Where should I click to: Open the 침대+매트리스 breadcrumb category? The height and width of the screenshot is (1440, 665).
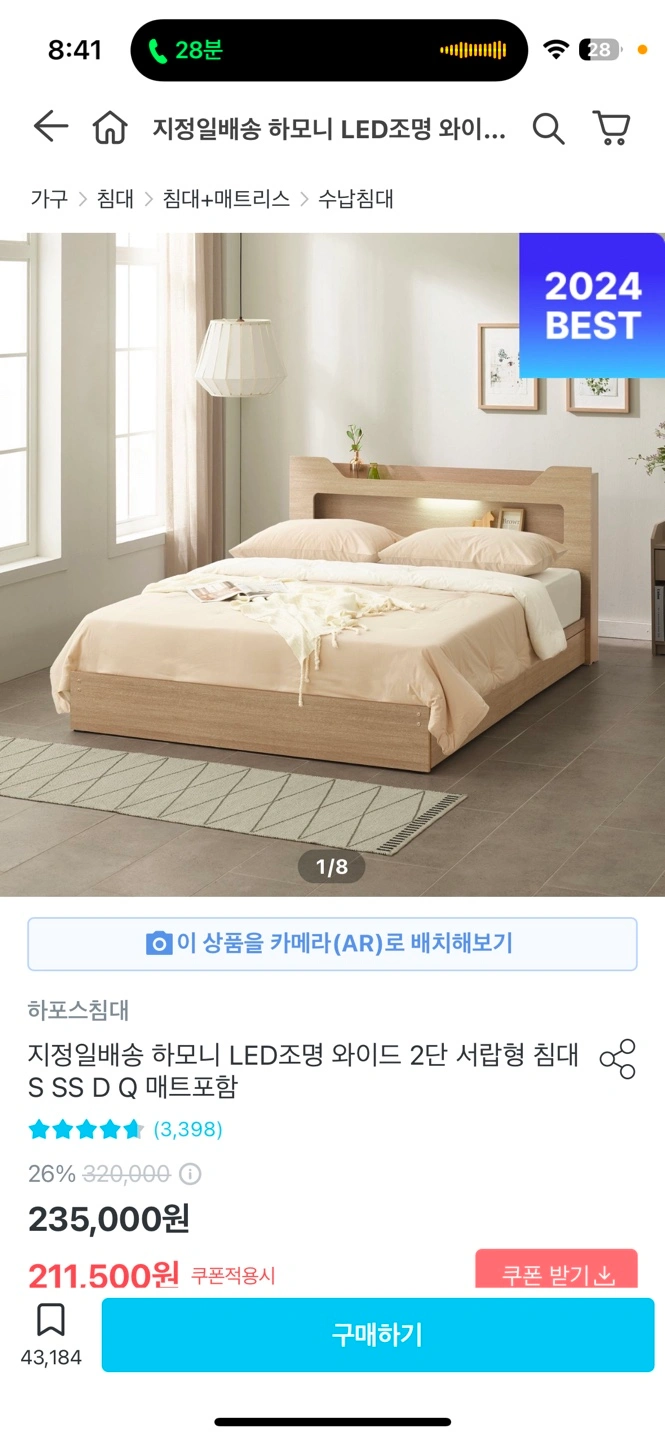click(226, 199)
